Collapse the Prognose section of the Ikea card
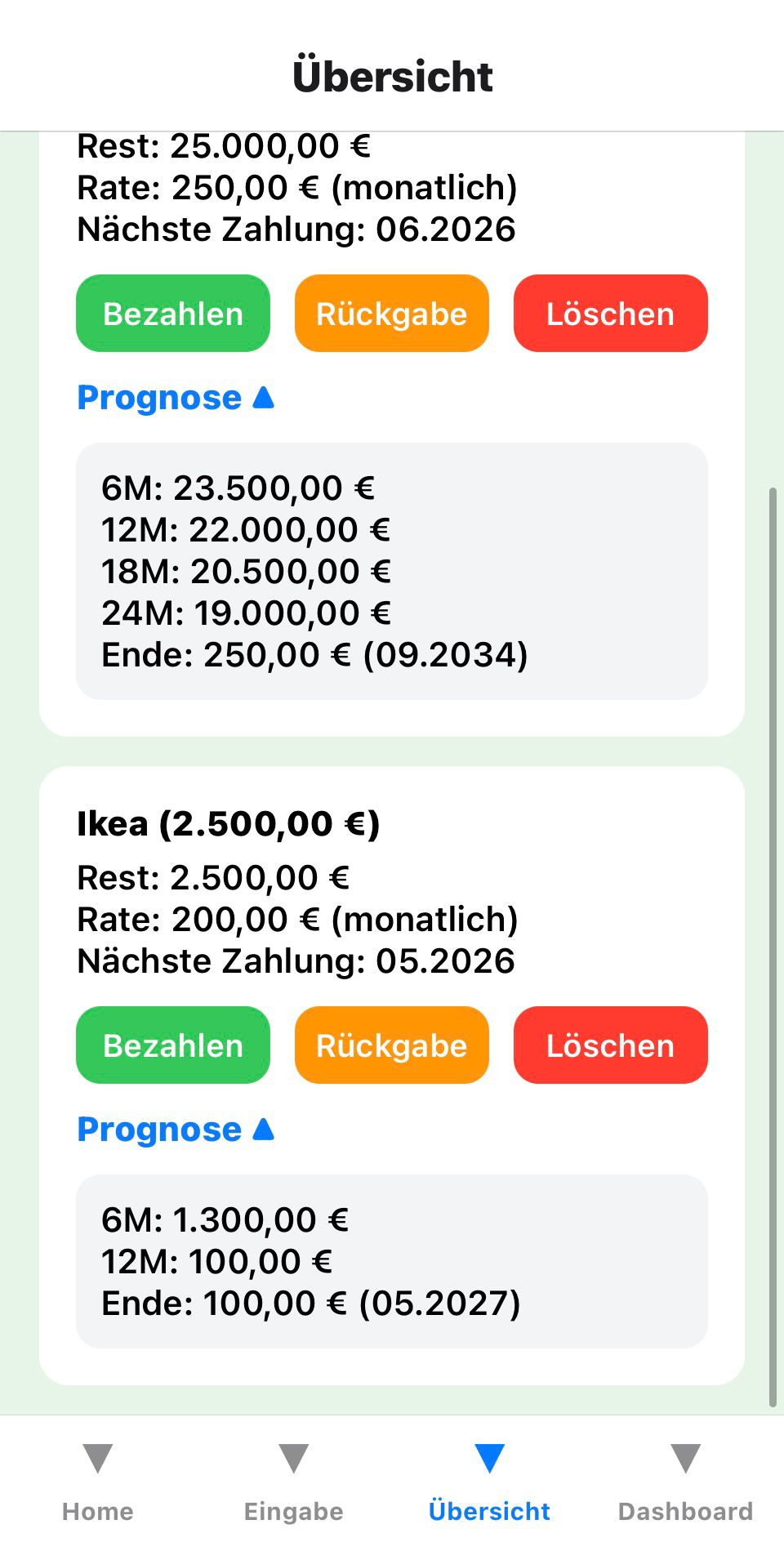Image resolution: width=784 pixels, height=1560 pixels. 176,1130
